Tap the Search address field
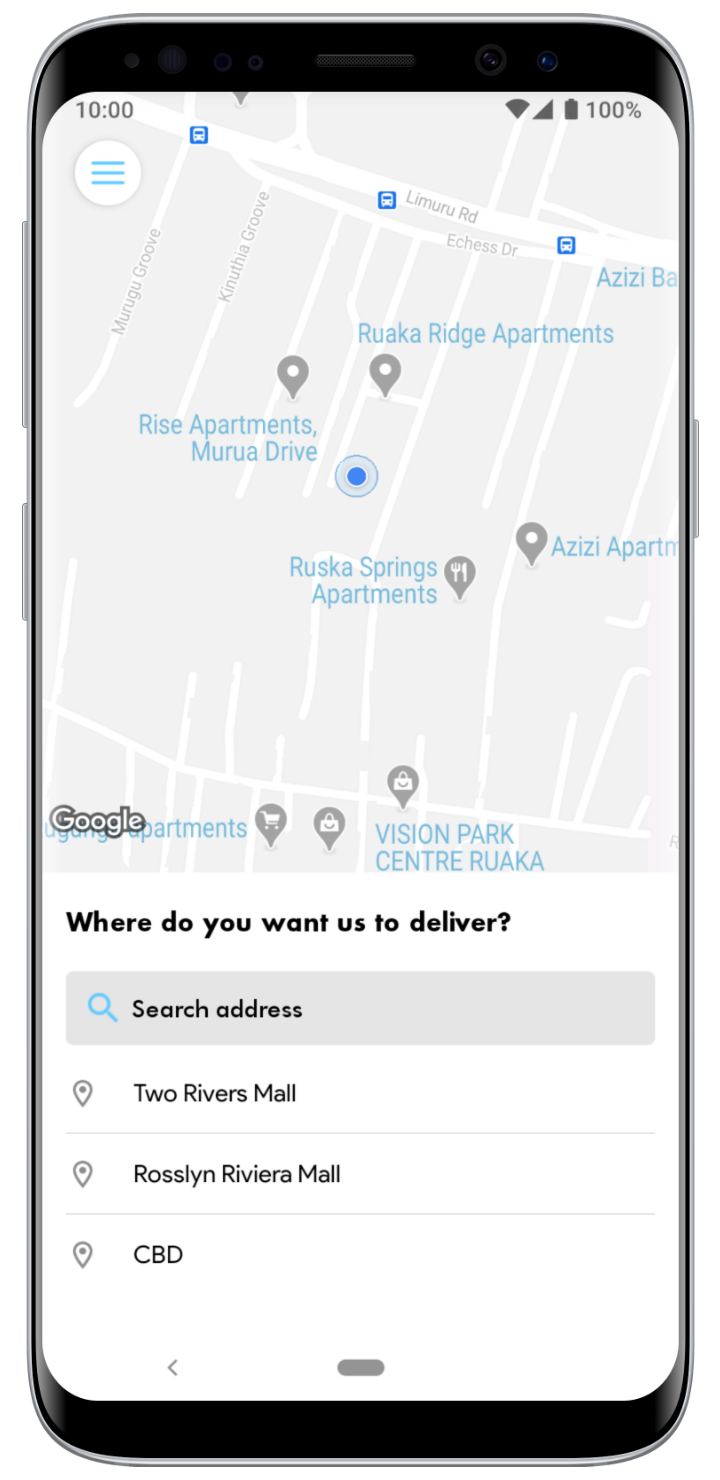This screenshot has width=720, height=1480. point(360,1008)
